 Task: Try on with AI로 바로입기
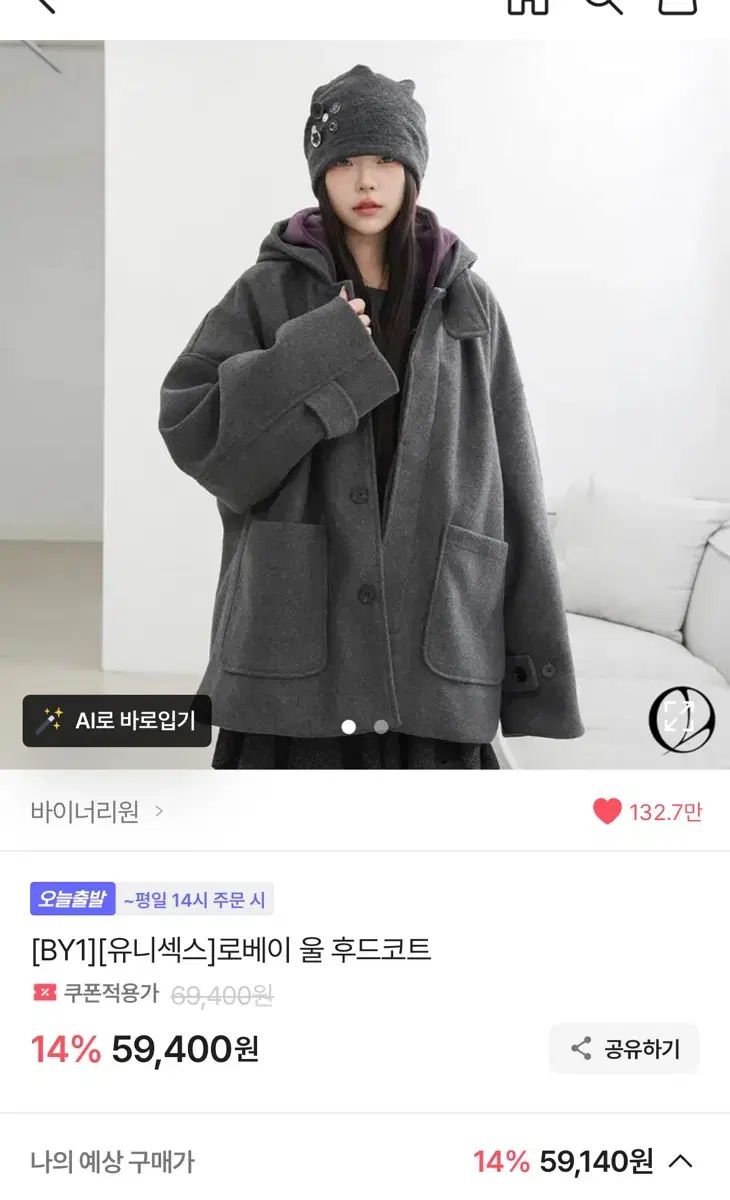pos(117,720)
